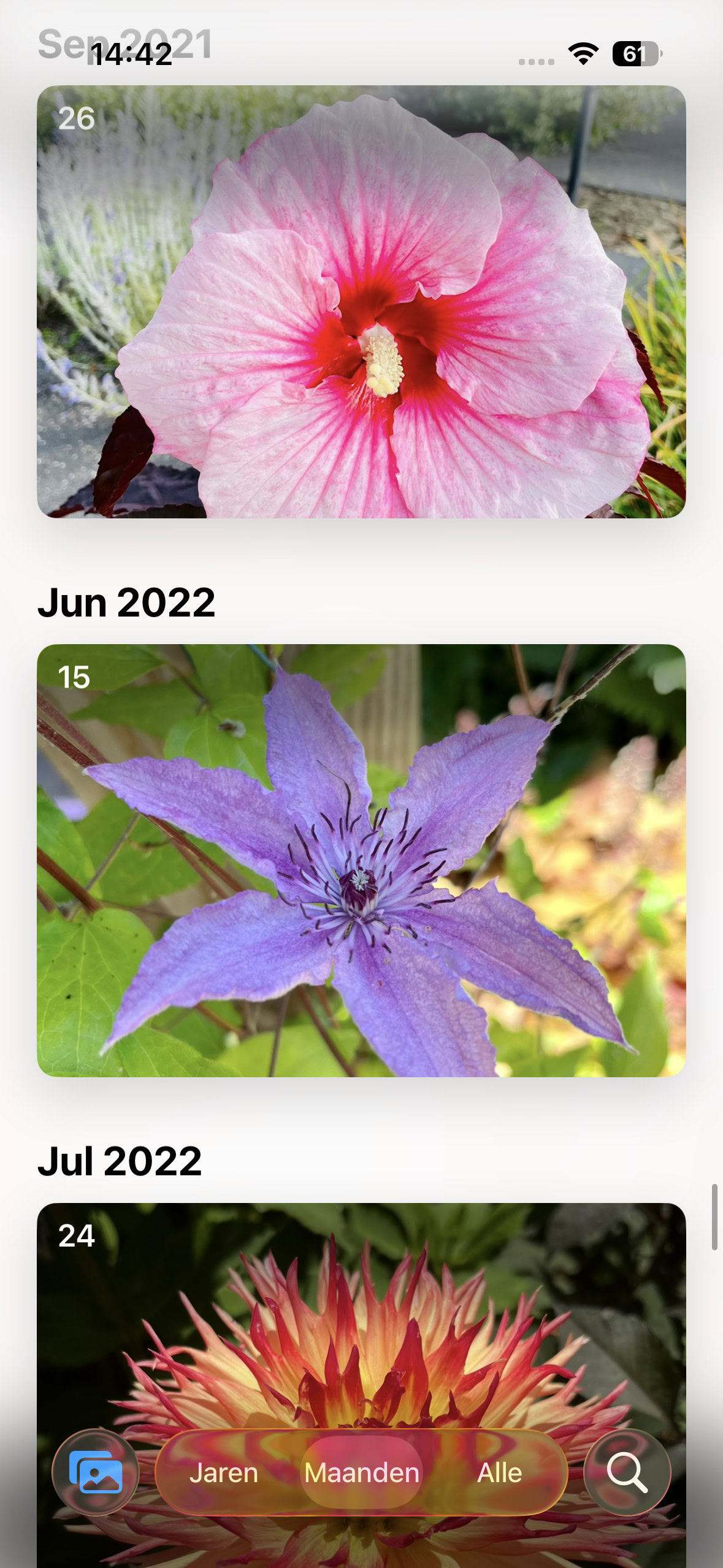Open the search magnifier
The width and height of the screenshot is (723, 1568).
[627, 1472]
